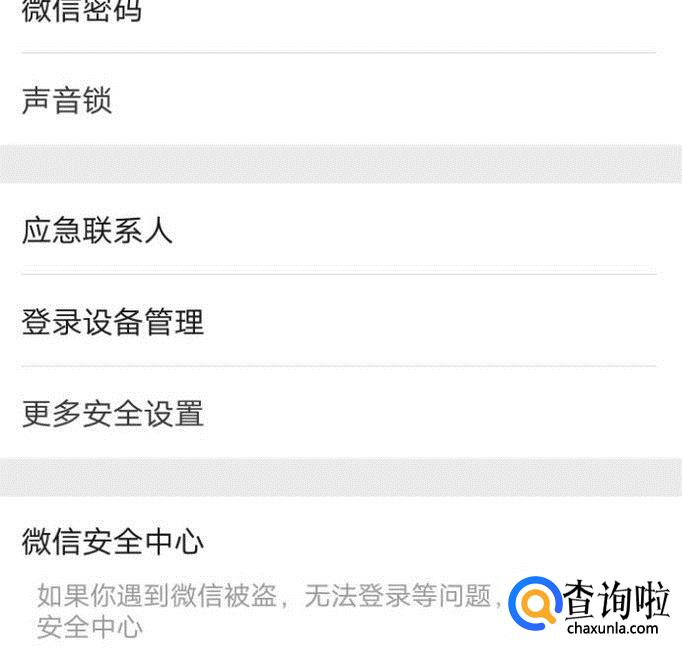
Task: Open 登录设备管理 row
Action: tap(113, 322)
